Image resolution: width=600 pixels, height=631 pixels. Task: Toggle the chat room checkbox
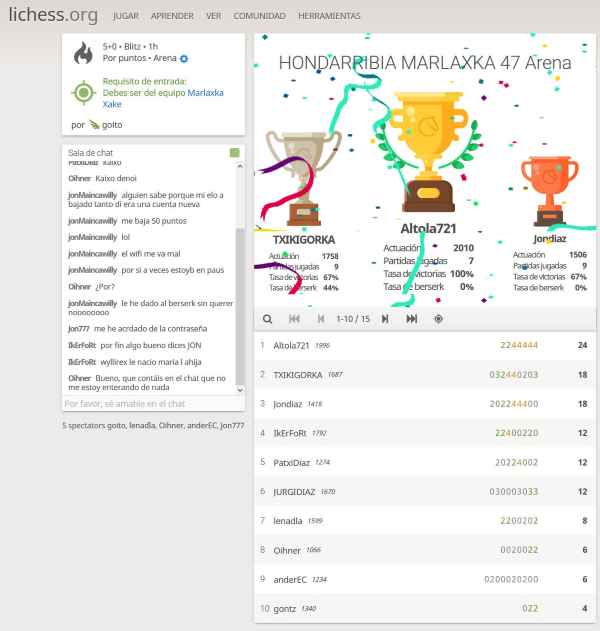click(235, 153)
